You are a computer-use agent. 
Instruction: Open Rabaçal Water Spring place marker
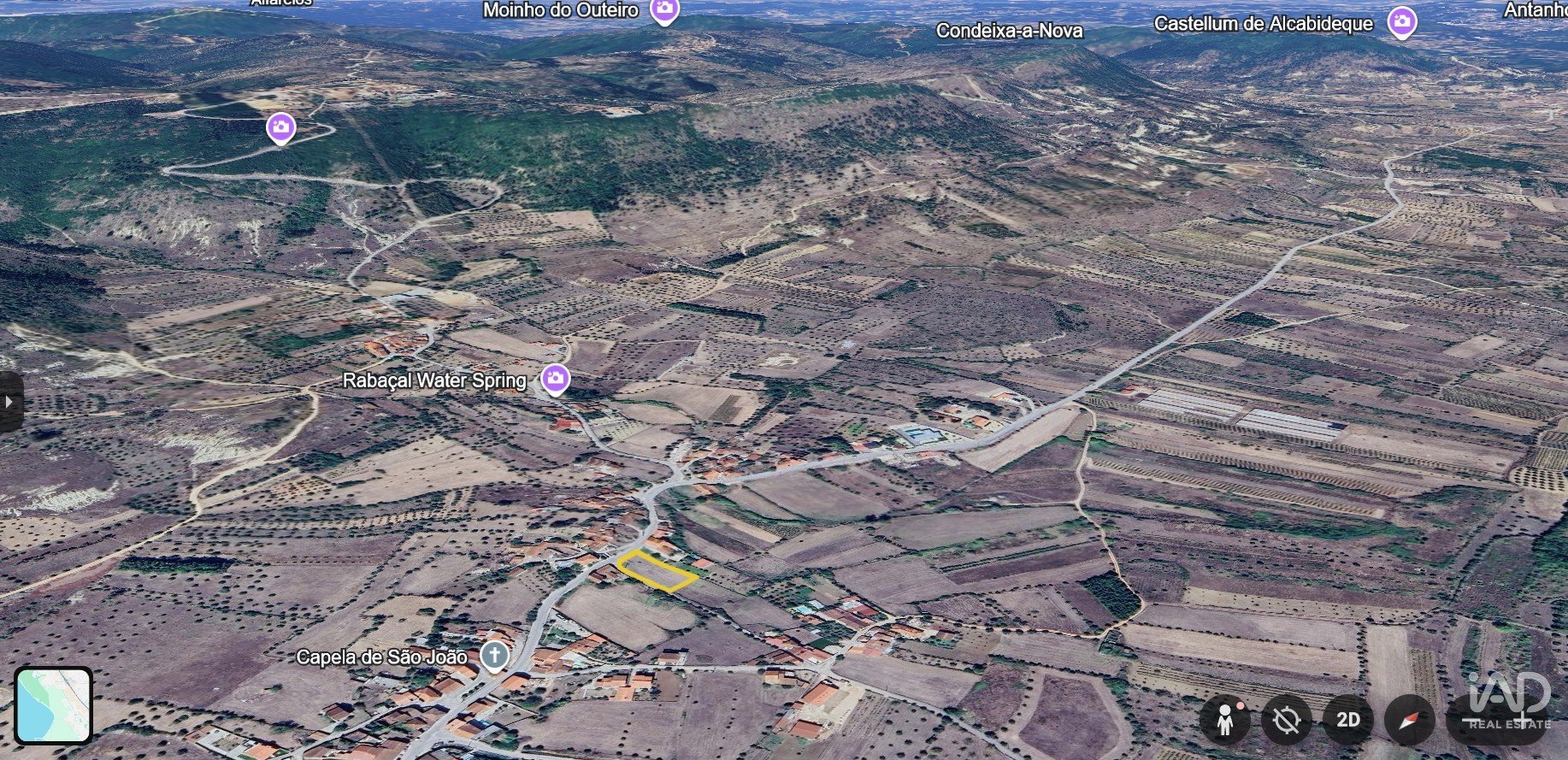pos(556,379)
